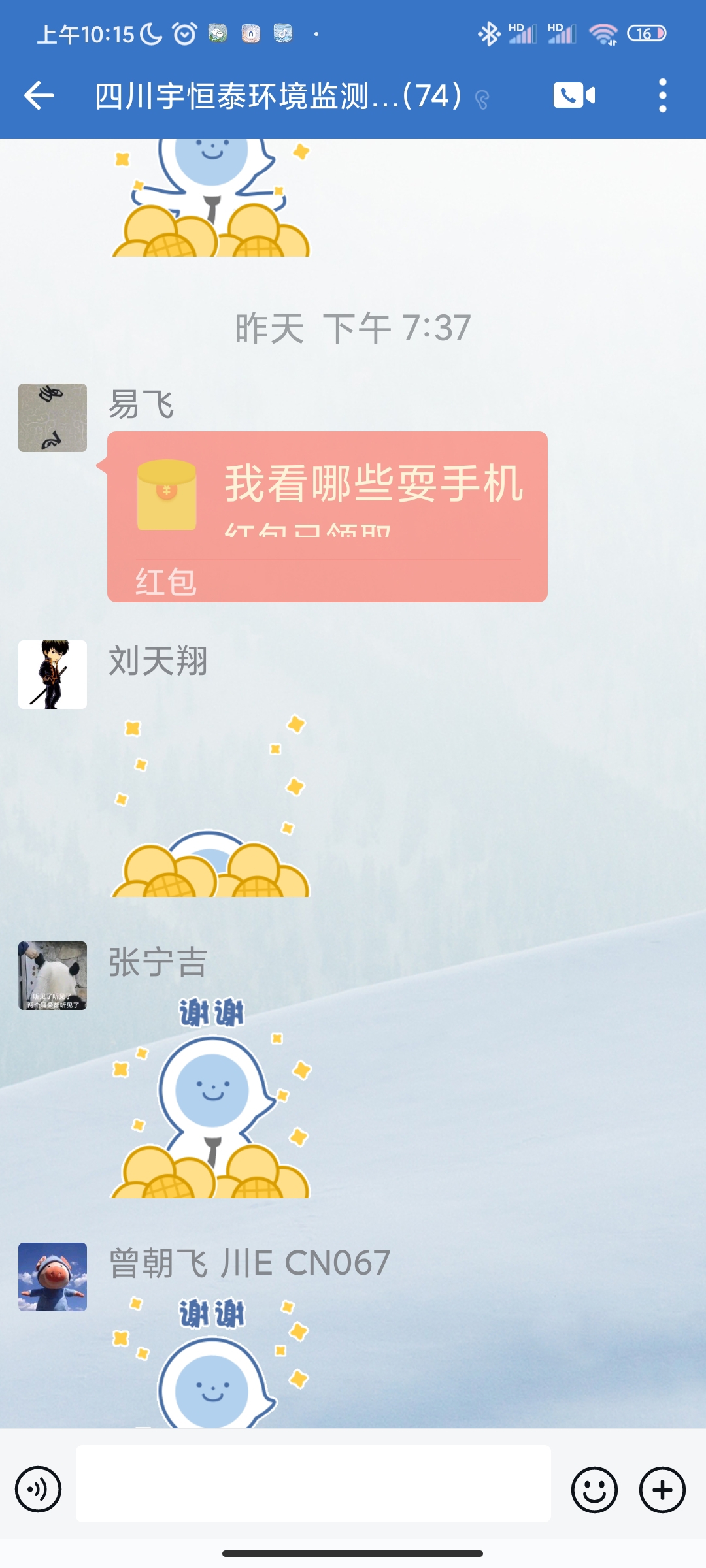This screenshot has width=706, height=1568.
Task: Open the plus attachment menu
Action: pyautogui.click(x=662, y=1490)
